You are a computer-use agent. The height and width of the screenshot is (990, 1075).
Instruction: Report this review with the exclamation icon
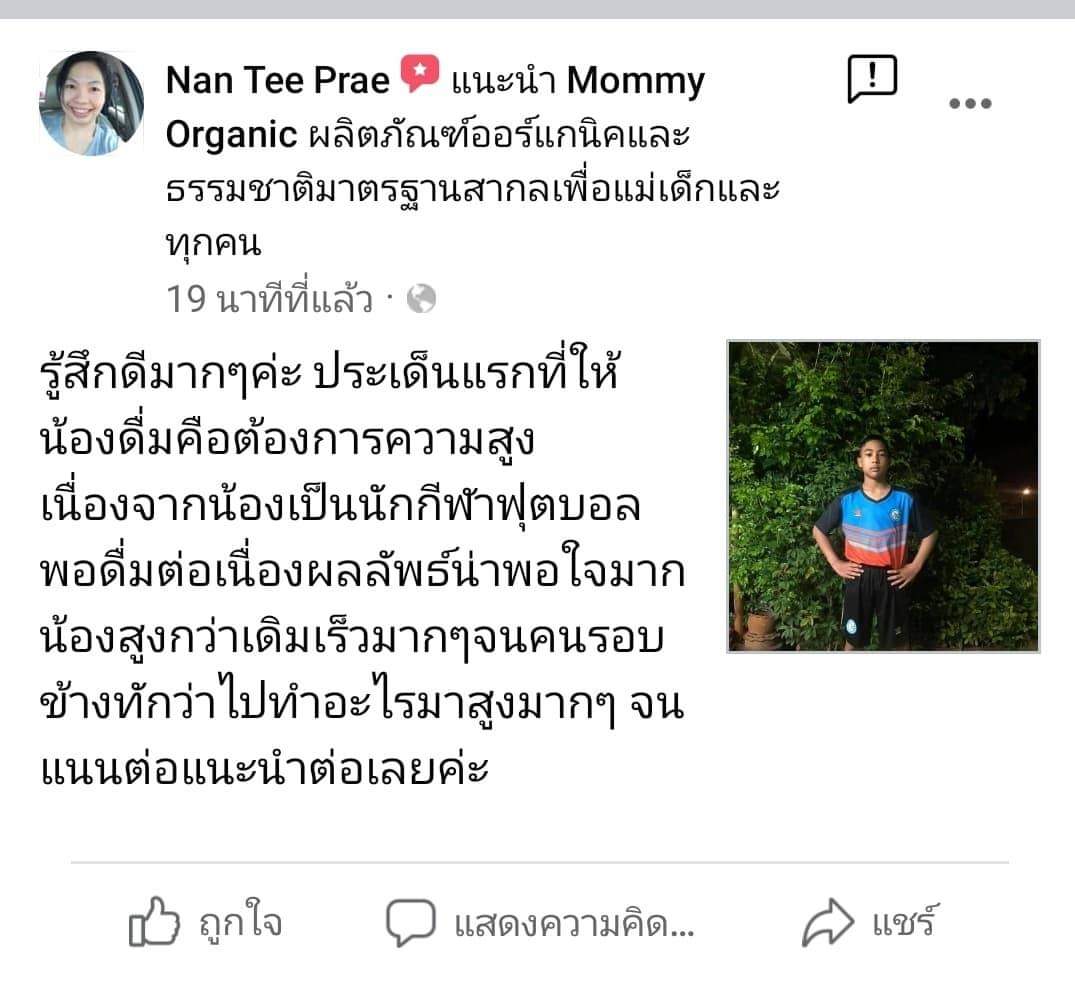[872, 79]
